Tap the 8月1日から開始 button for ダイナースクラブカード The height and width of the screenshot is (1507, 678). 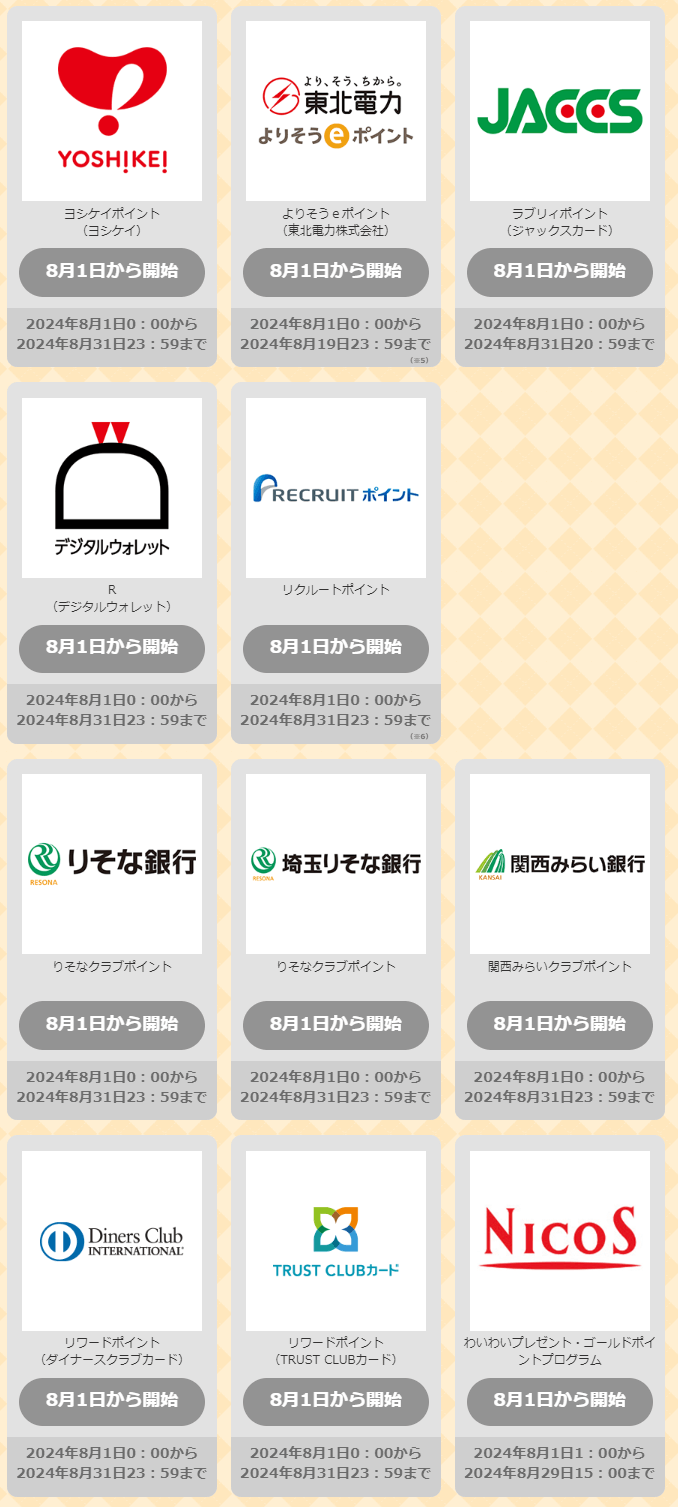[112, 1400]
